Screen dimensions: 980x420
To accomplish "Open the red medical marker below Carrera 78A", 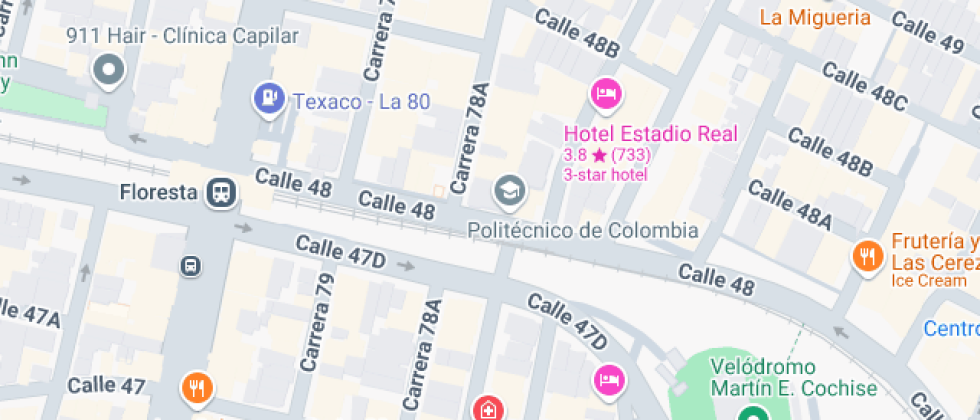I will click(487, 410).
